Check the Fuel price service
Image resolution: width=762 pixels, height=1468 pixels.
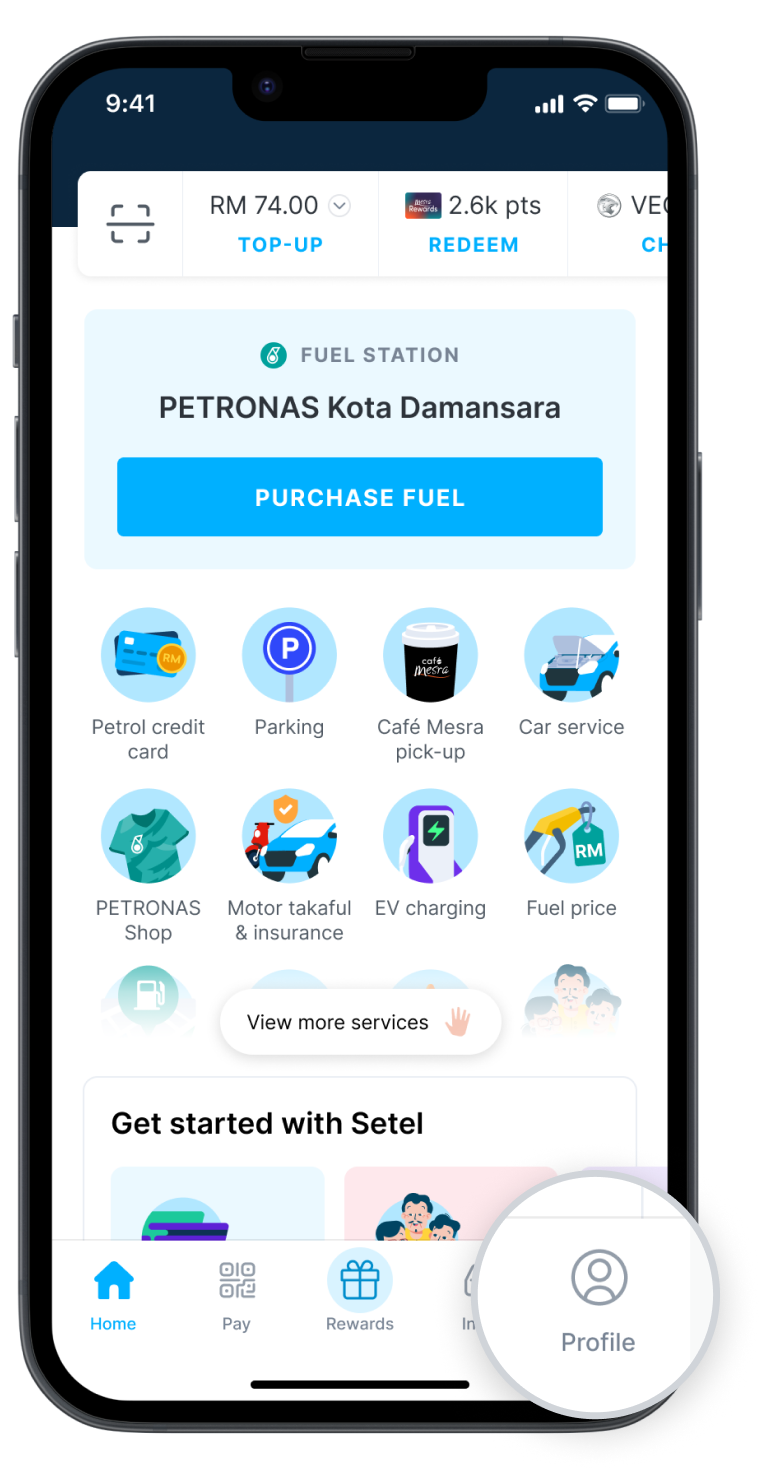[571, 854]
